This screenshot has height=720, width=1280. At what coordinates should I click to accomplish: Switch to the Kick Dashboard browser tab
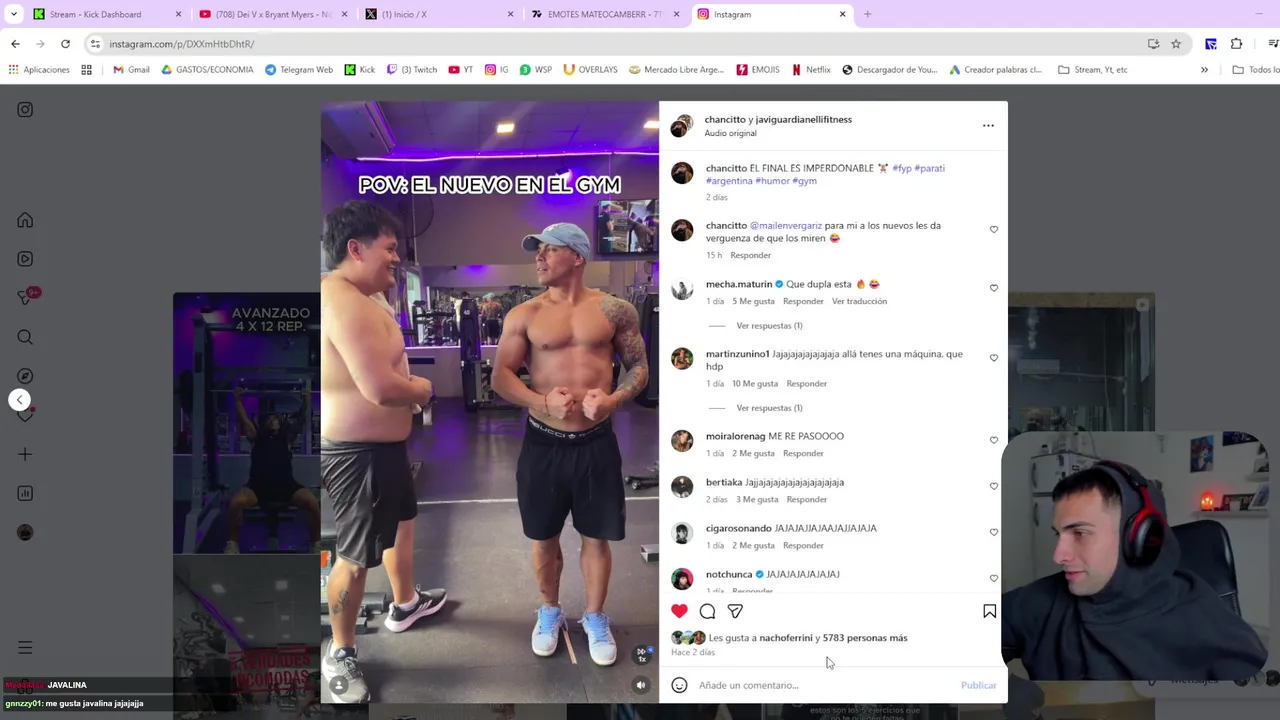[95, 14]
